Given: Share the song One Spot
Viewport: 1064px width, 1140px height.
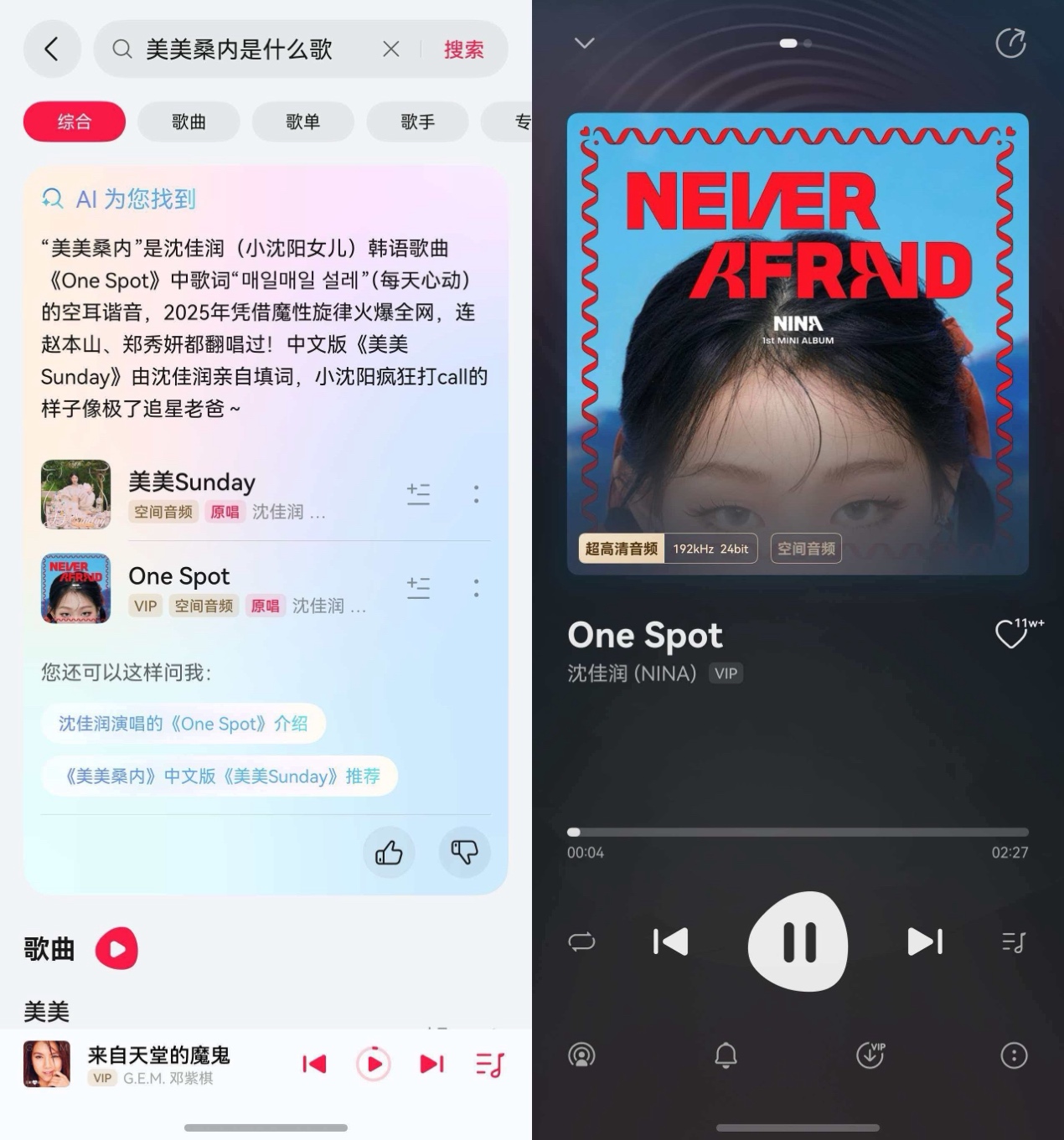Looking at the screenshot, I should [1010, 43].
